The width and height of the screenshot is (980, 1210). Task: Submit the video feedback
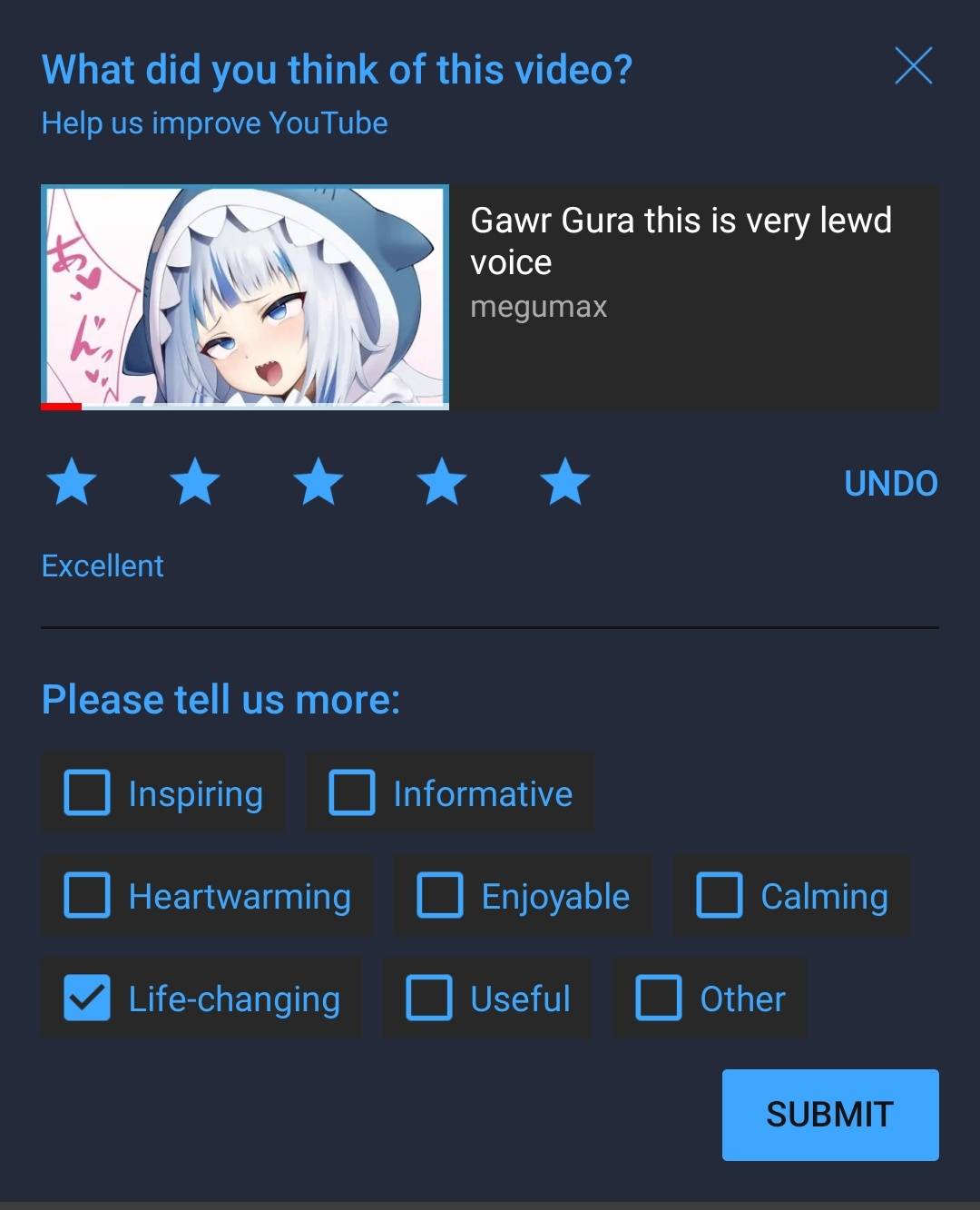click(829, 1114)
